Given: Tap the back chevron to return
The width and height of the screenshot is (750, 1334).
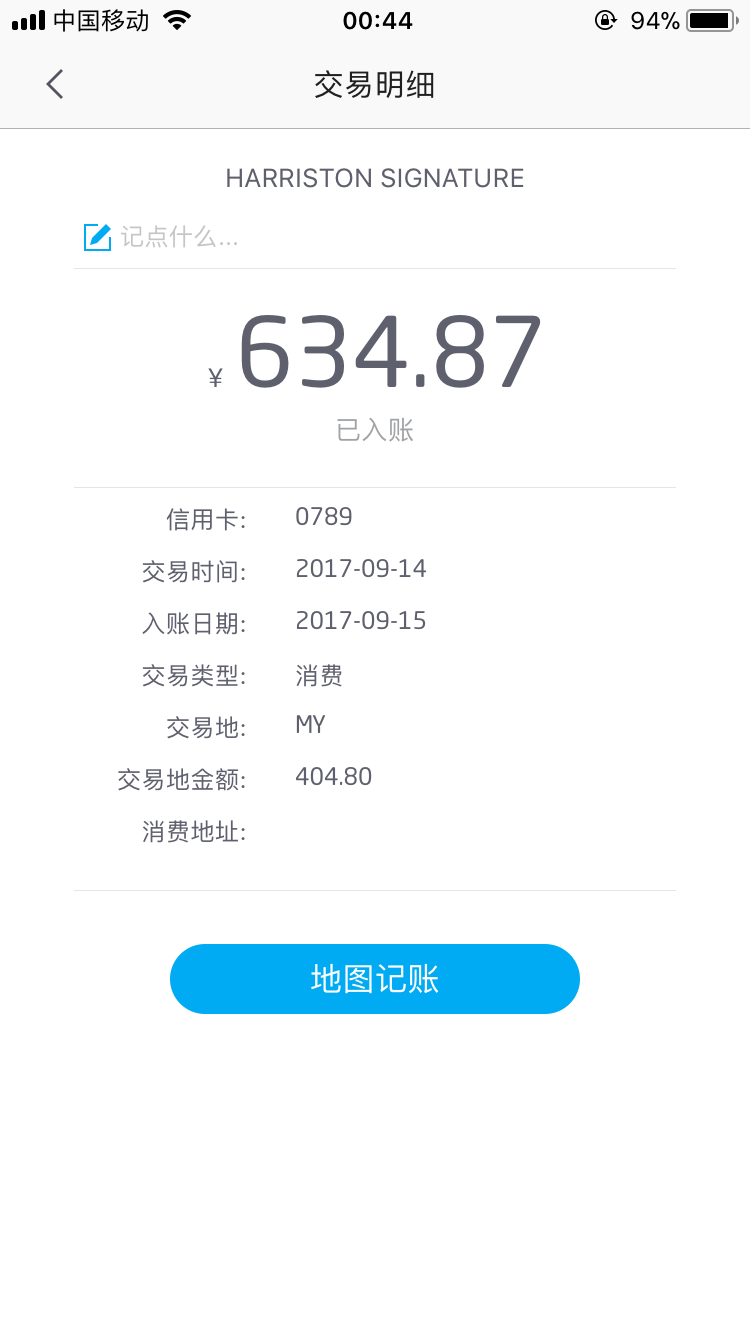Looking at the screenshot, I should coord(54,84).
